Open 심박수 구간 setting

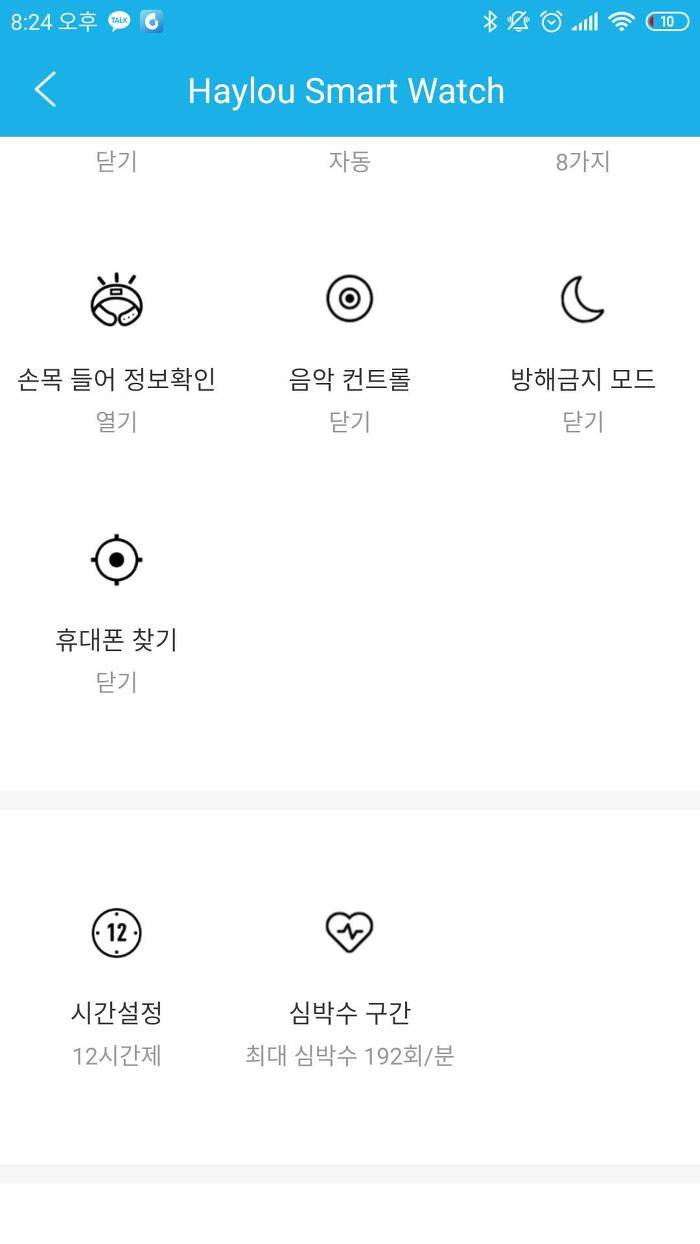click(x=350, y=987)
